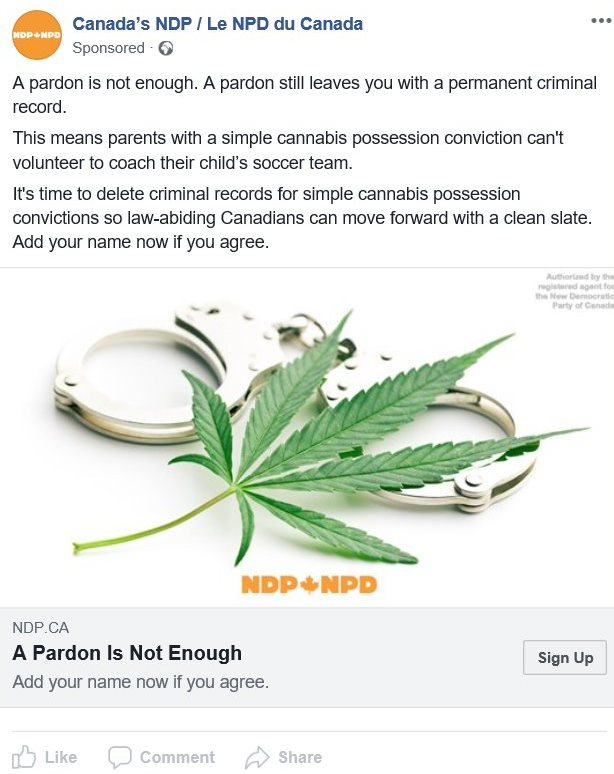
Task: Like this sponsored post
Action: (x=45, y=757)
